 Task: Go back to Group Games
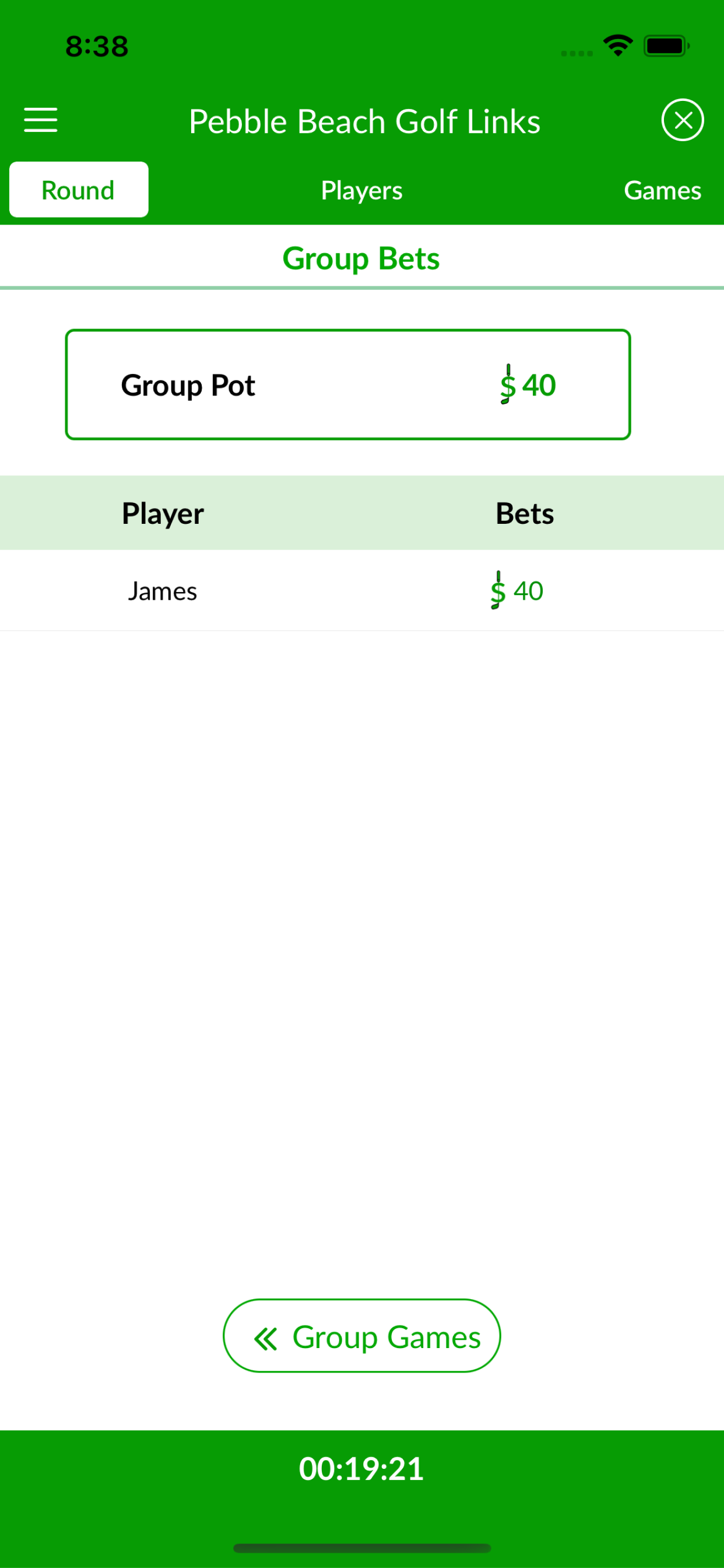(361, 1335)
